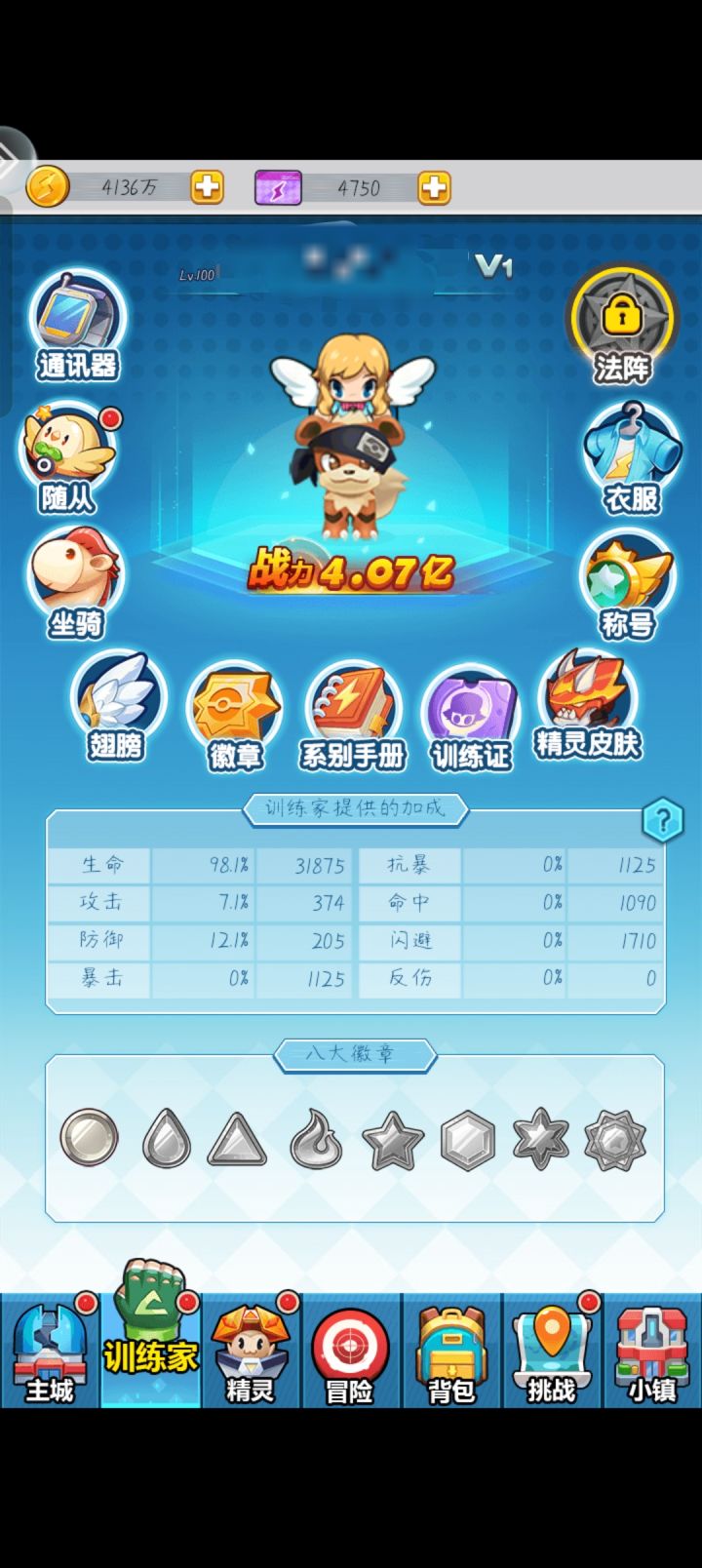Open the 通讯器 (Communicator) panel
Image resolution: width=702 pixels, height=1568 pixels.
click(76, 322)
